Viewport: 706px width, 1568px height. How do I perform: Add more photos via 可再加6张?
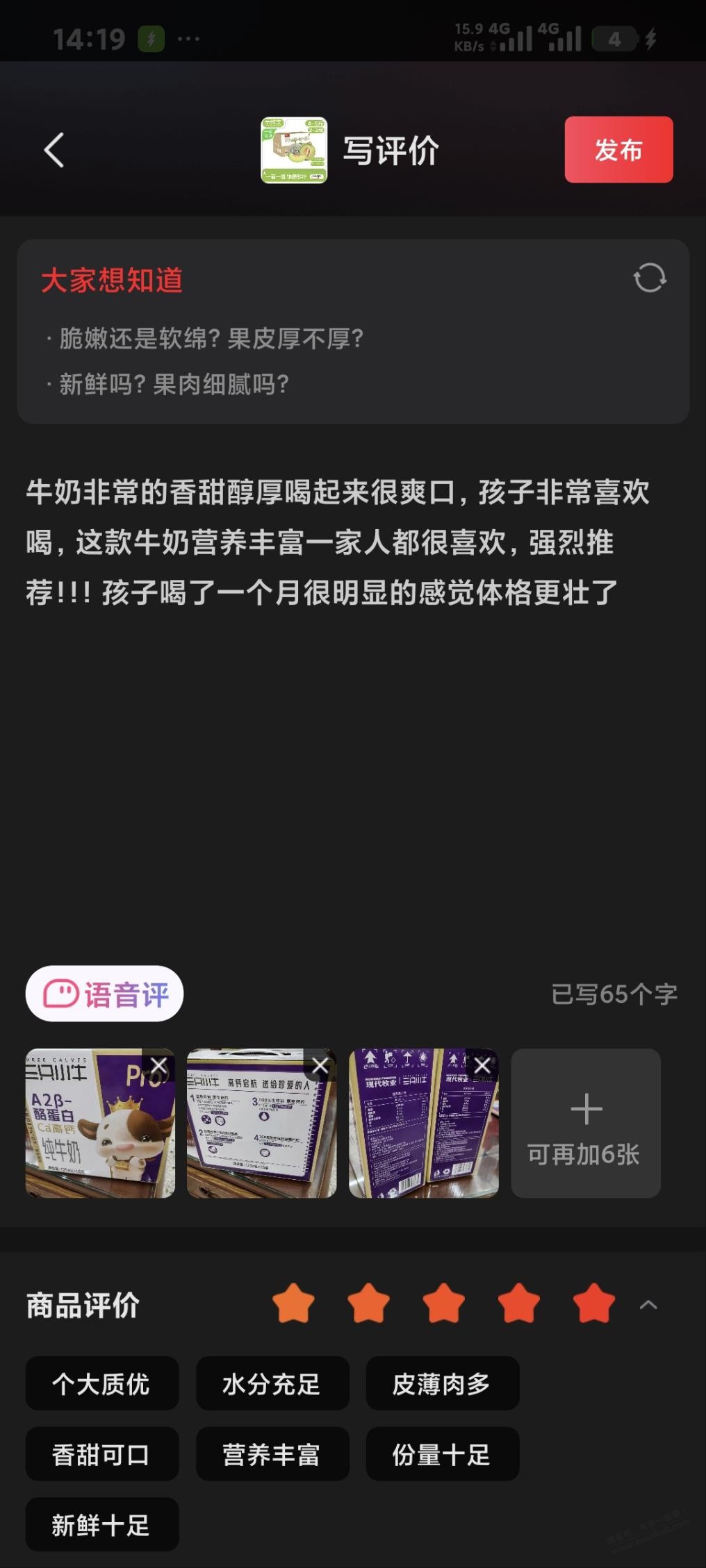(586, 1123)
